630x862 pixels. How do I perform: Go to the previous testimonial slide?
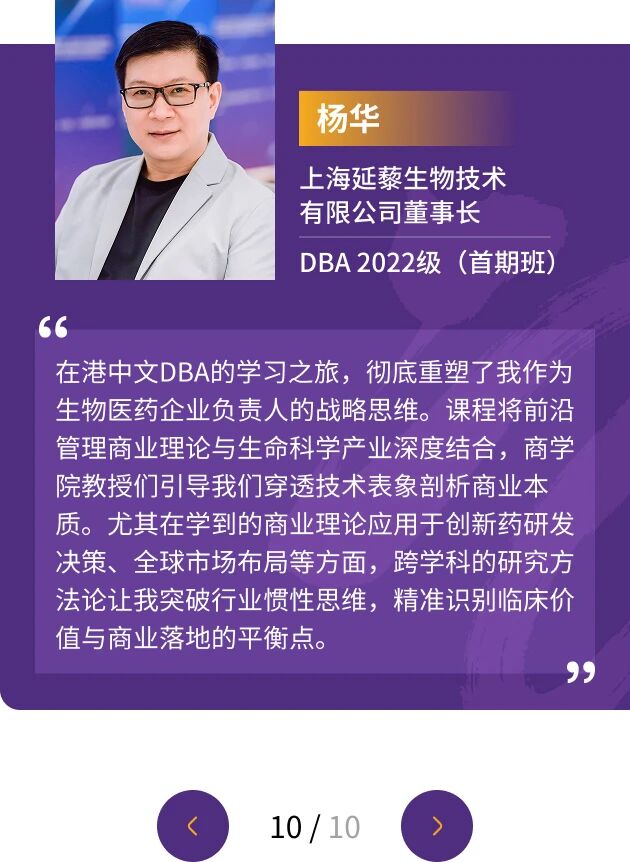[x=193, y=826]
